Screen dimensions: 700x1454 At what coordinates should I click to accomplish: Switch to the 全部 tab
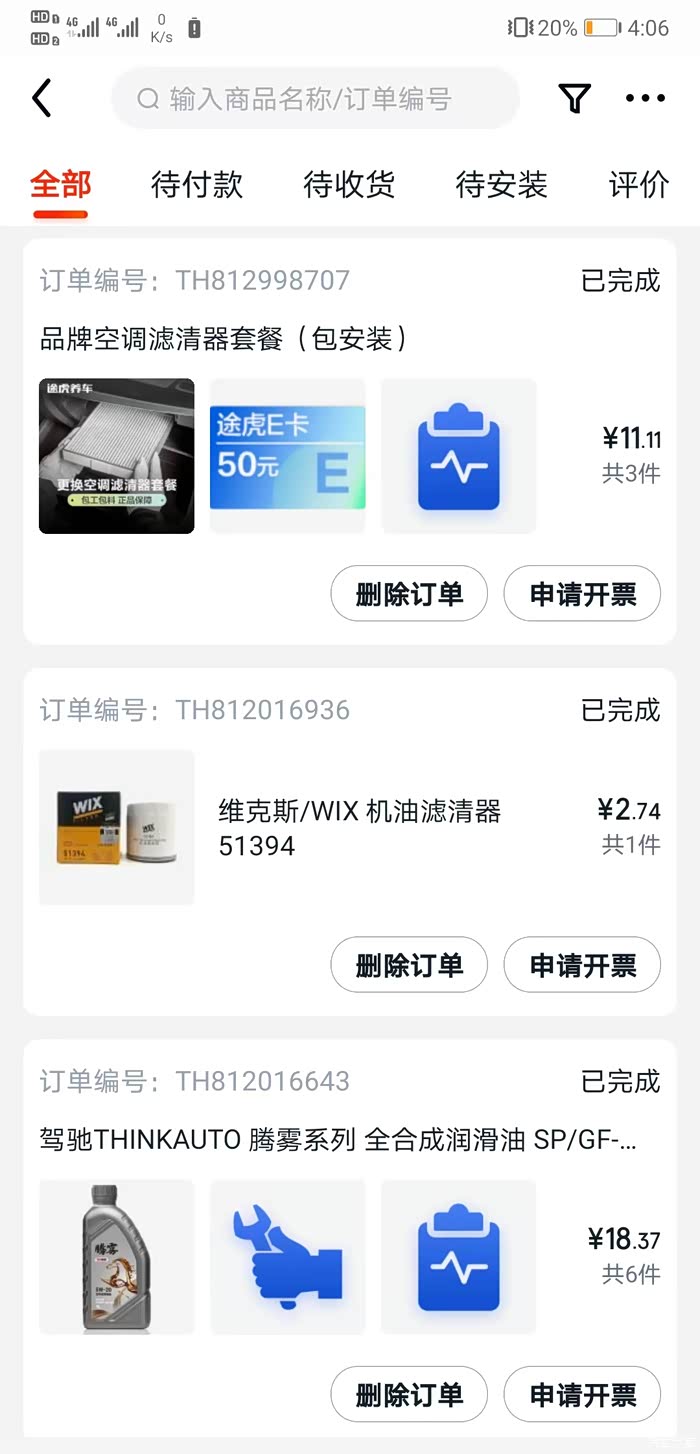tap(60, 185)
